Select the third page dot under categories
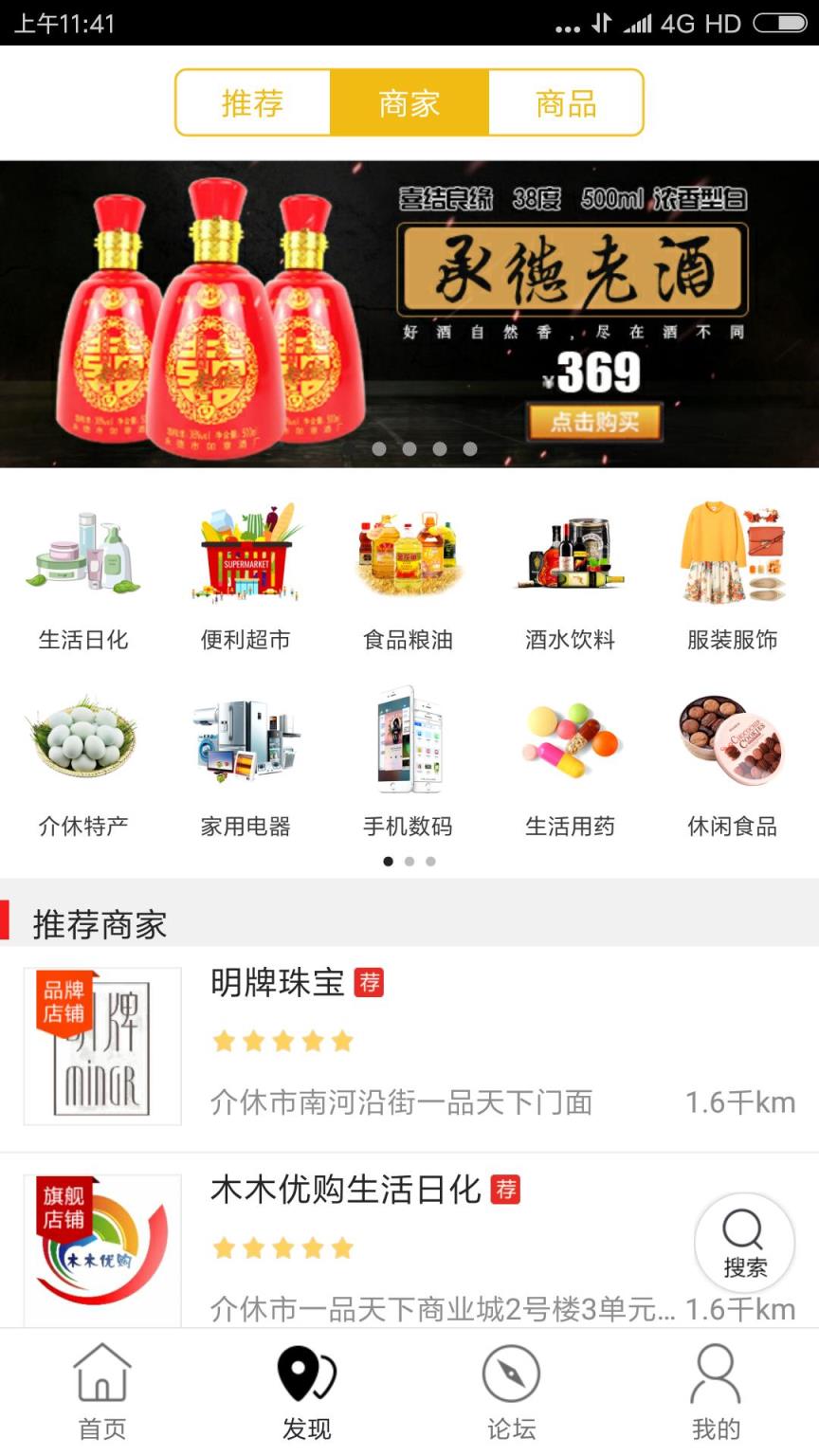This screenshot has width=819, height=1456. click(x=431, y=862)
